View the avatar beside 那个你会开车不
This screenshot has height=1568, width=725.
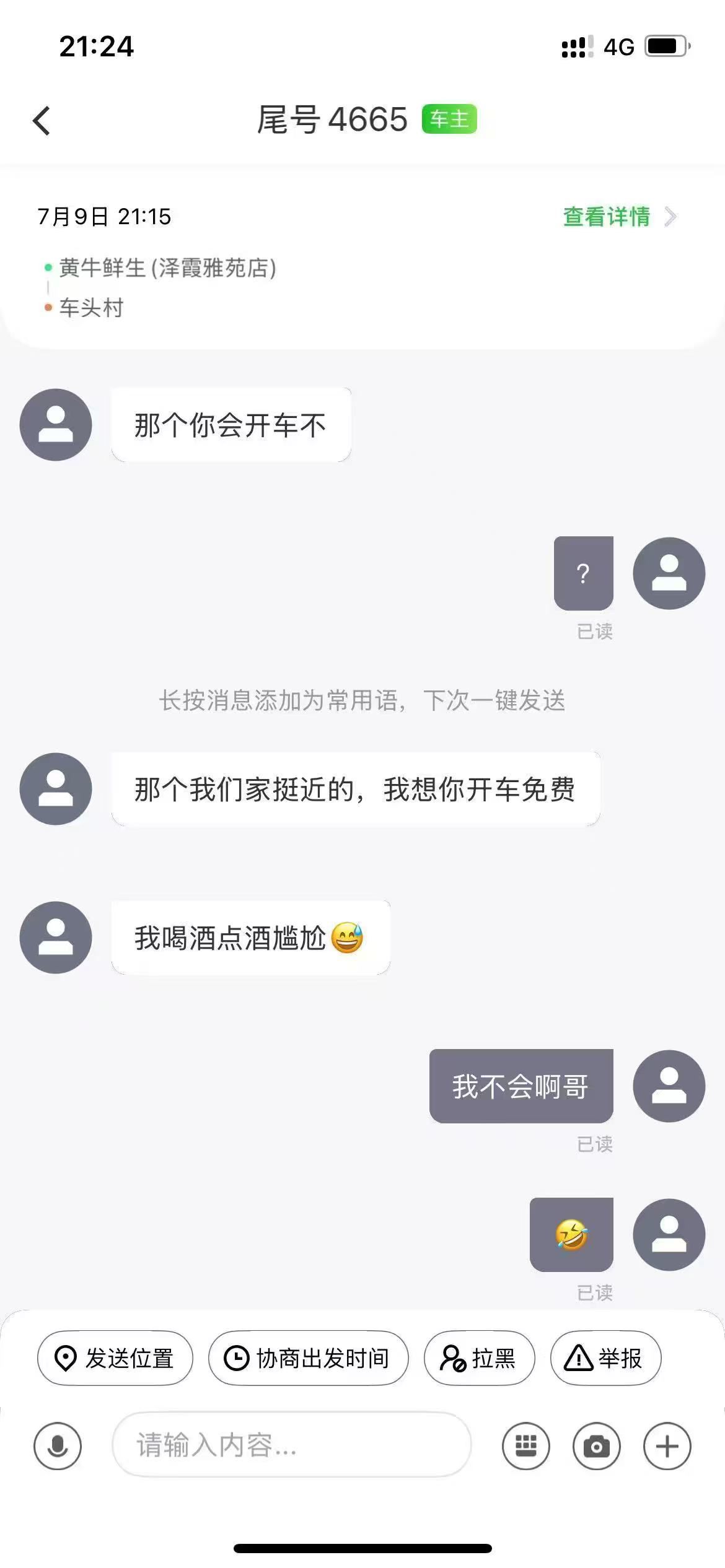pos(56,425)
